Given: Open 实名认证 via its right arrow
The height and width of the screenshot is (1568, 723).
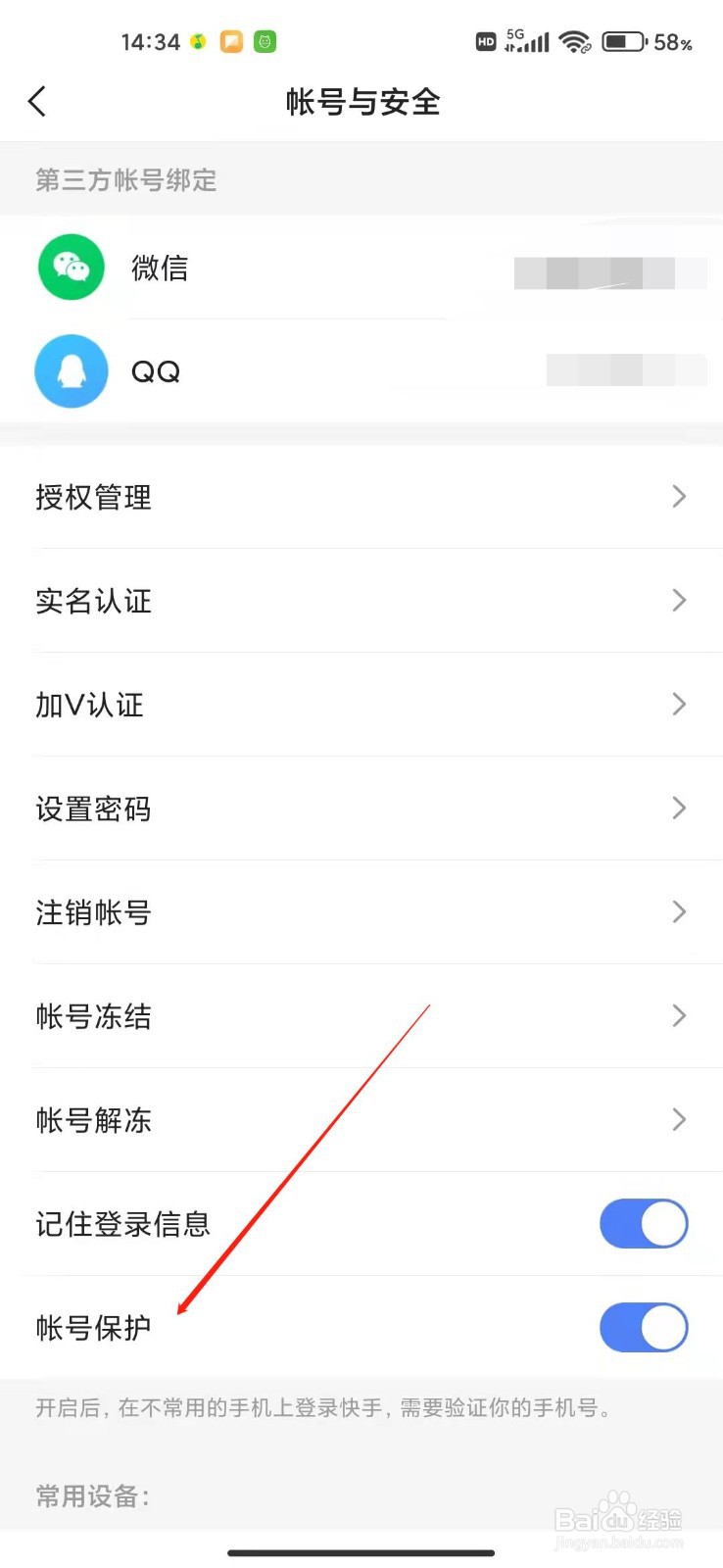Looking at the screenshot, I should [x=679, y=601].
